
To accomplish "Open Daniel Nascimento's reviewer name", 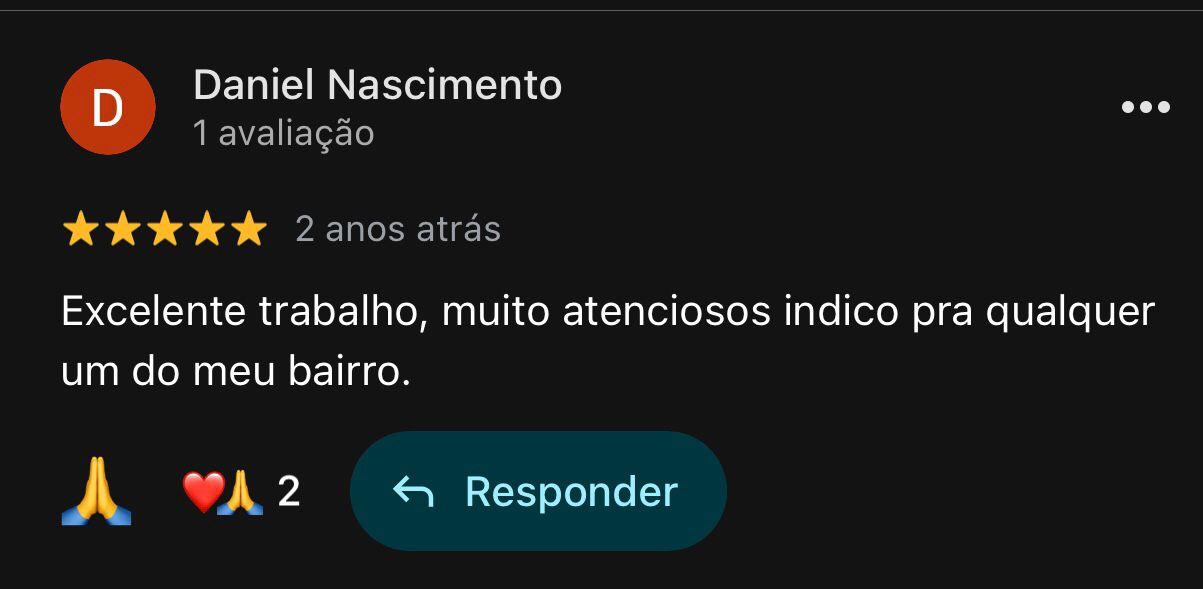I will click(377, 85).
